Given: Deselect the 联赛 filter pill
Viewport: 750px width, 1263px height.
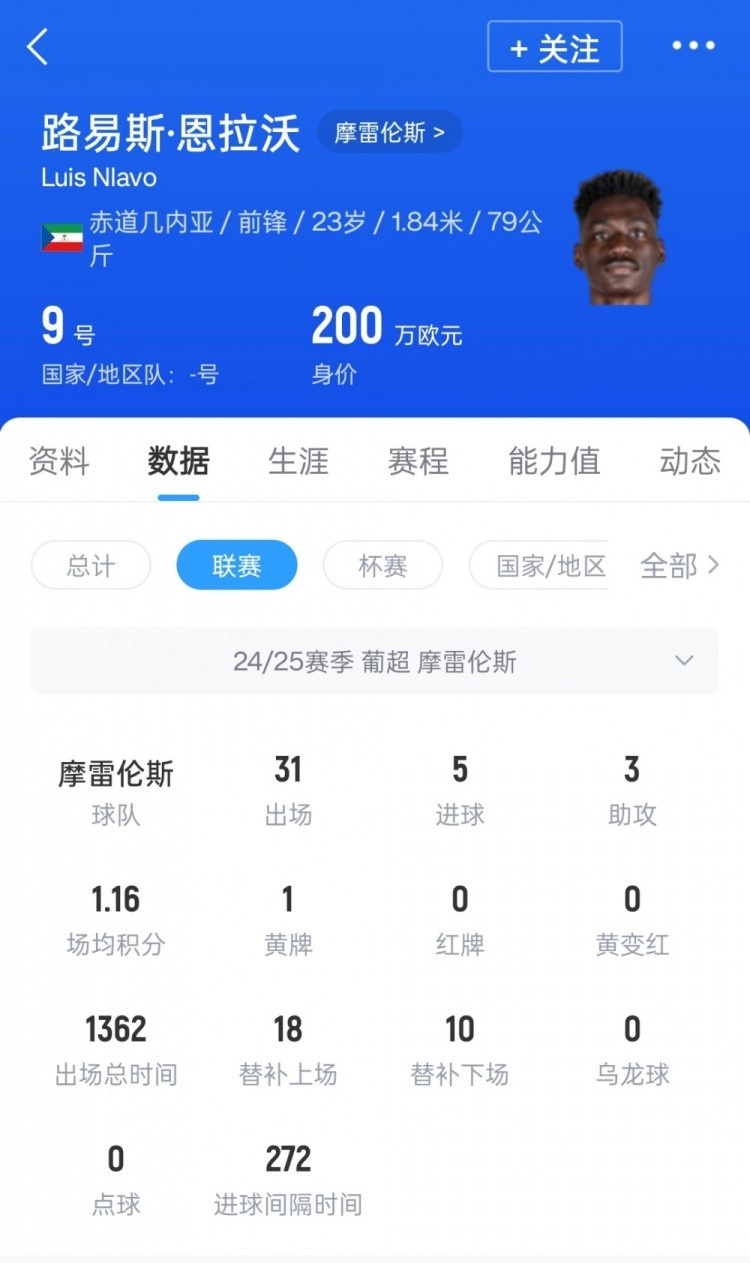Looking at the screenshot, I should (x=236, y=565).
